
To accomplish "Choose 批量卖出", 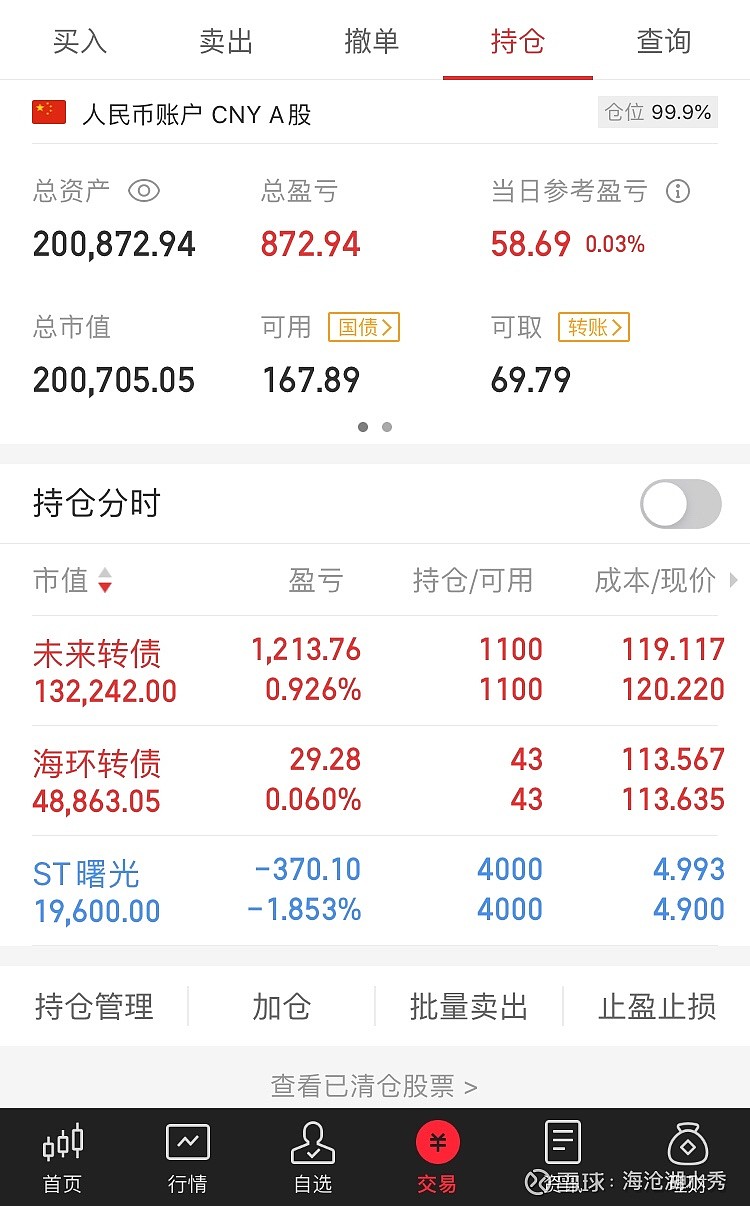I will (469, 1006).
